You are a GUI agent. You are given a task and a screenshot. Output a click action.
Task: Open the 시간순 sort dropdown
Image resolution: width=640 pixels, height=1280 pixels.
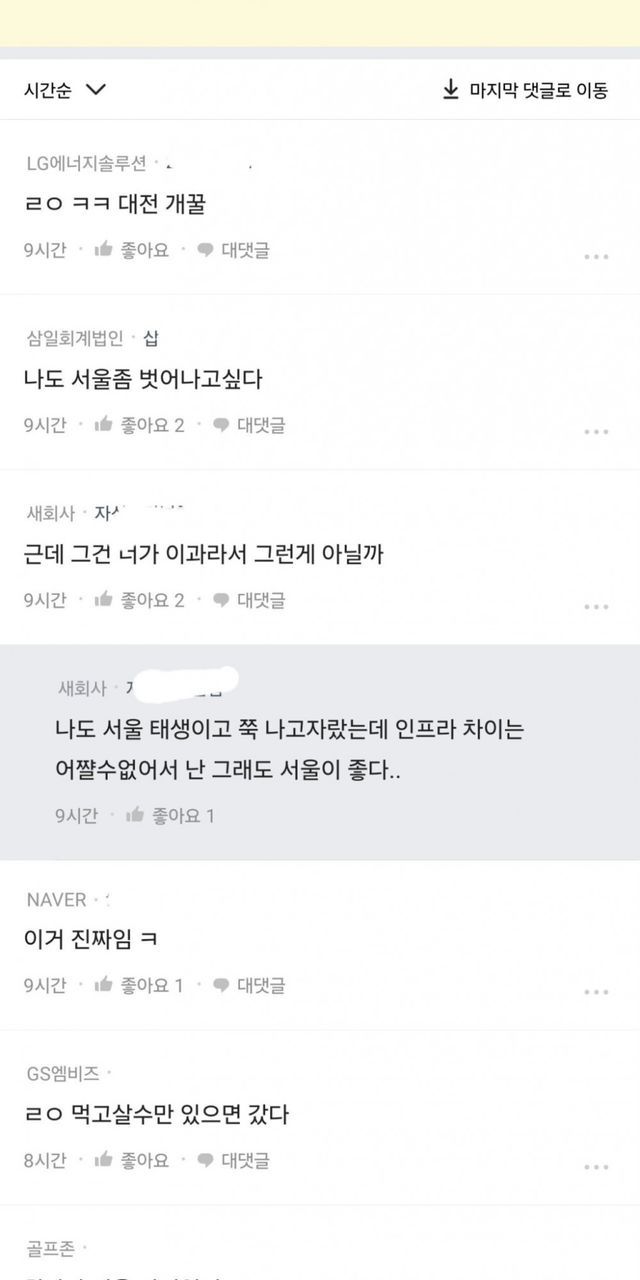tap(65, 90)
